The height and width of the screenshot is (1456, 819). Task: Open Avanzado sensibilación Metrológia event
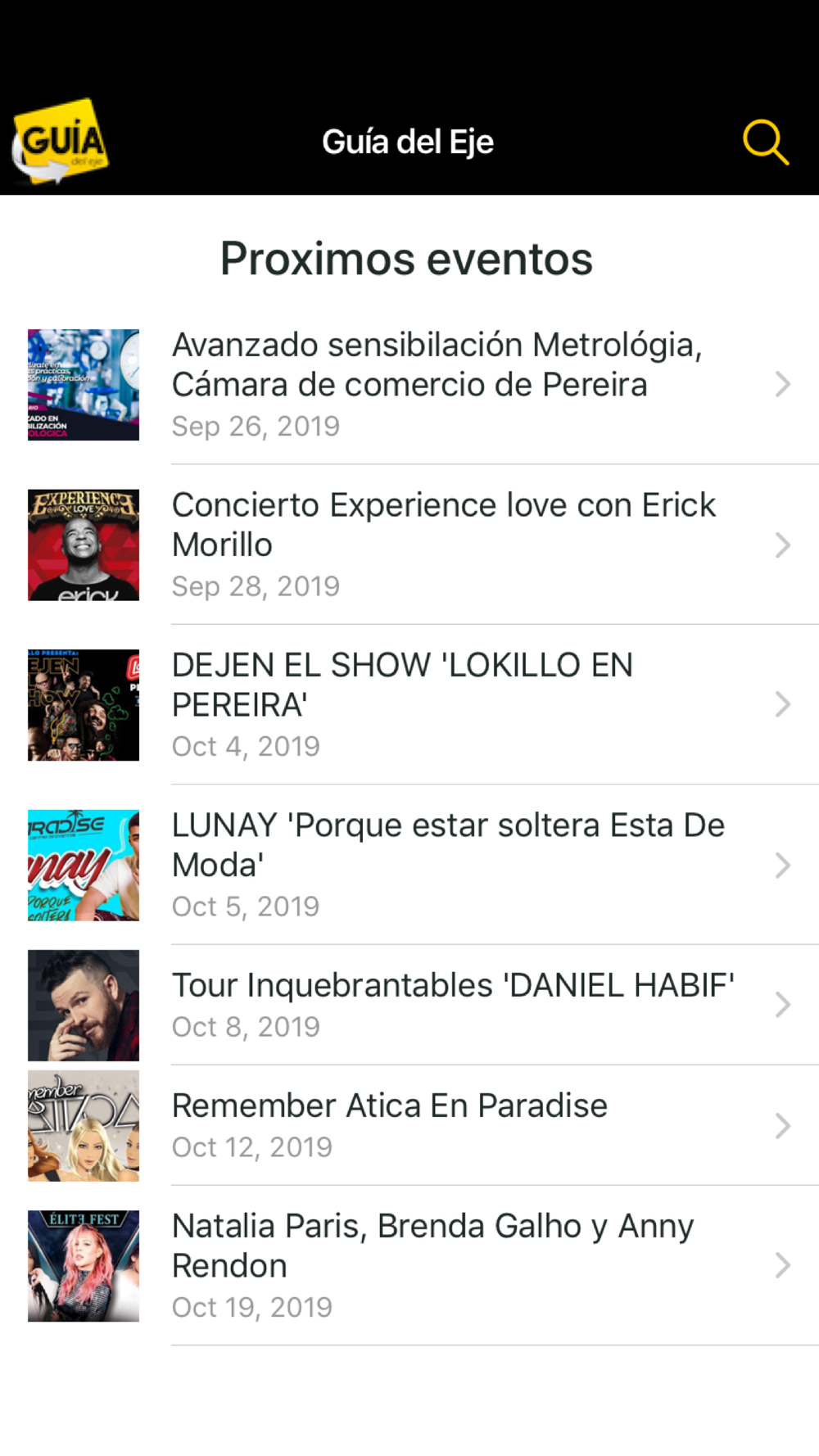tap(409, 385)
